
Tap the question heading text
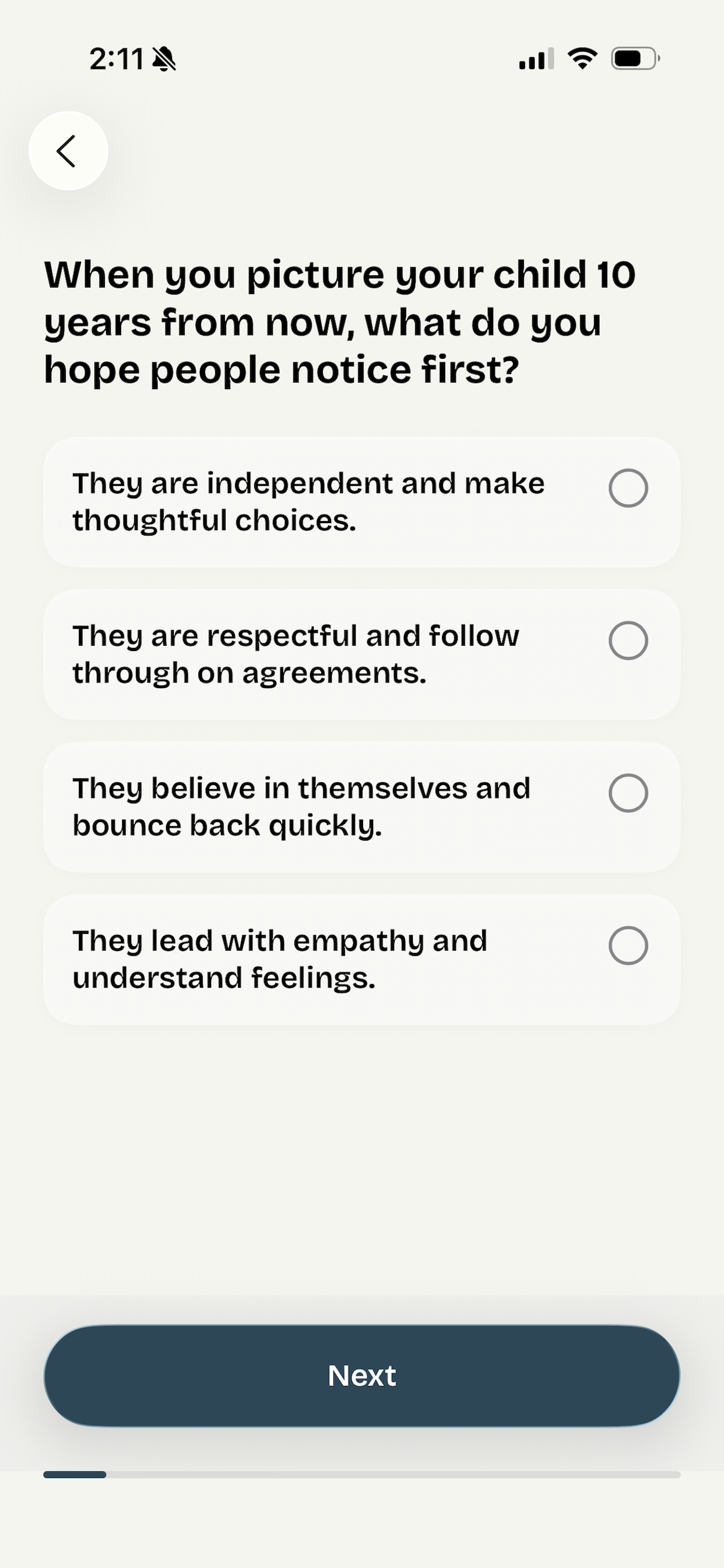pyautogui.click(x=340, y=321)
